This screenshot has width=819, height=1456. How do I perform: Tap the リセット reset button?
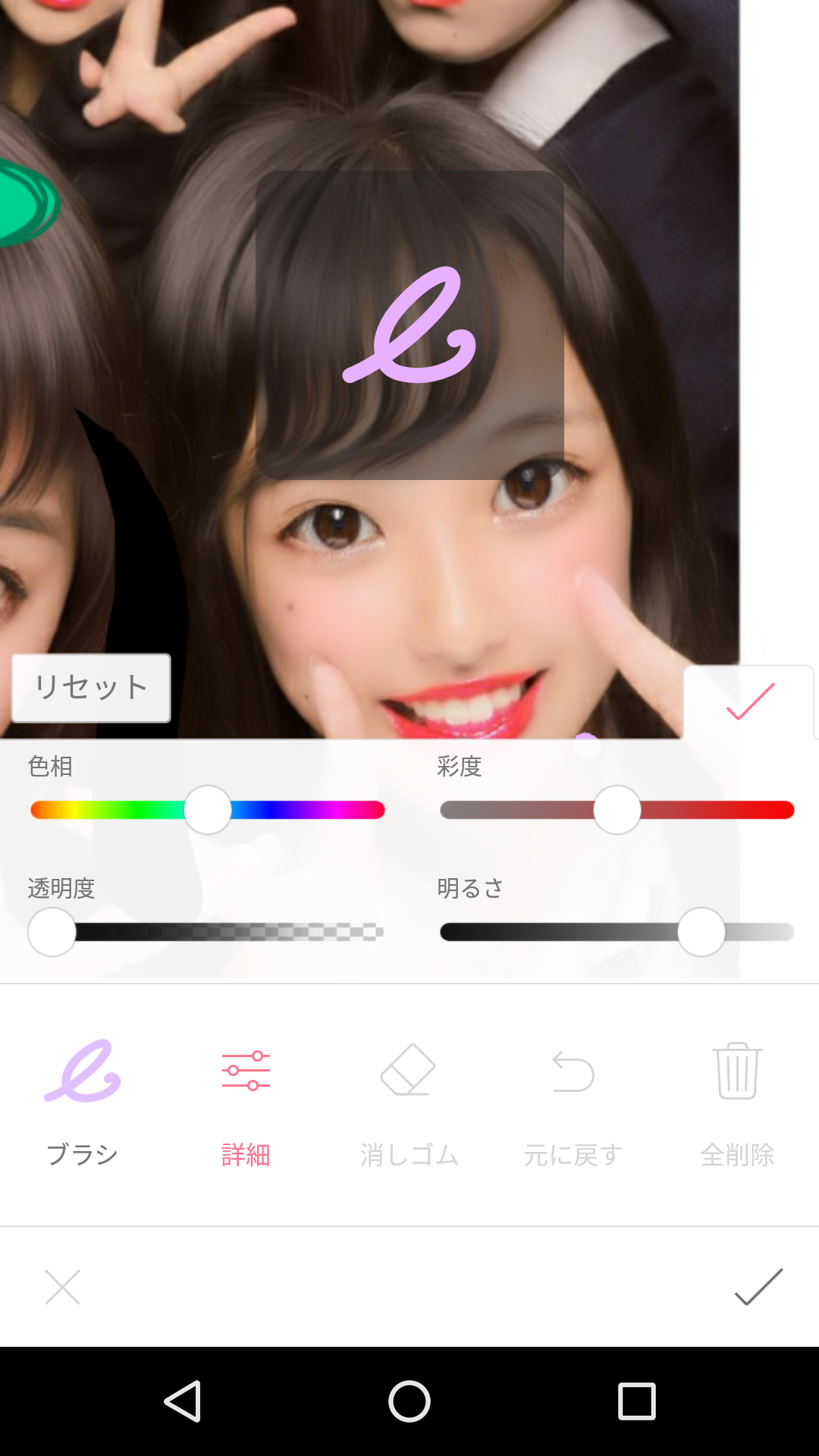[x=91, y=688]
